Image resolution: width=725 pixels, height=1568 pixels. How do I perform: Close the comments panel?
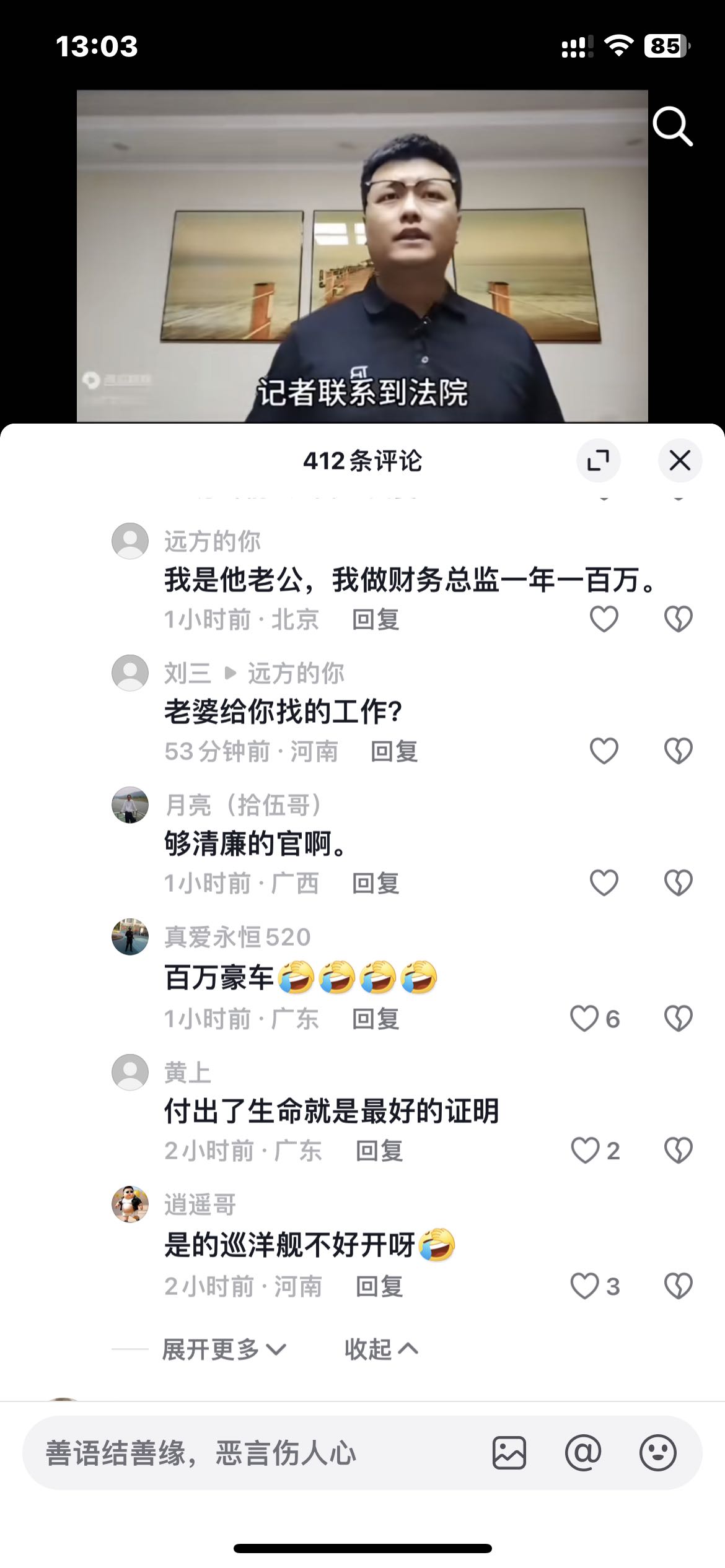pos(680,460)
